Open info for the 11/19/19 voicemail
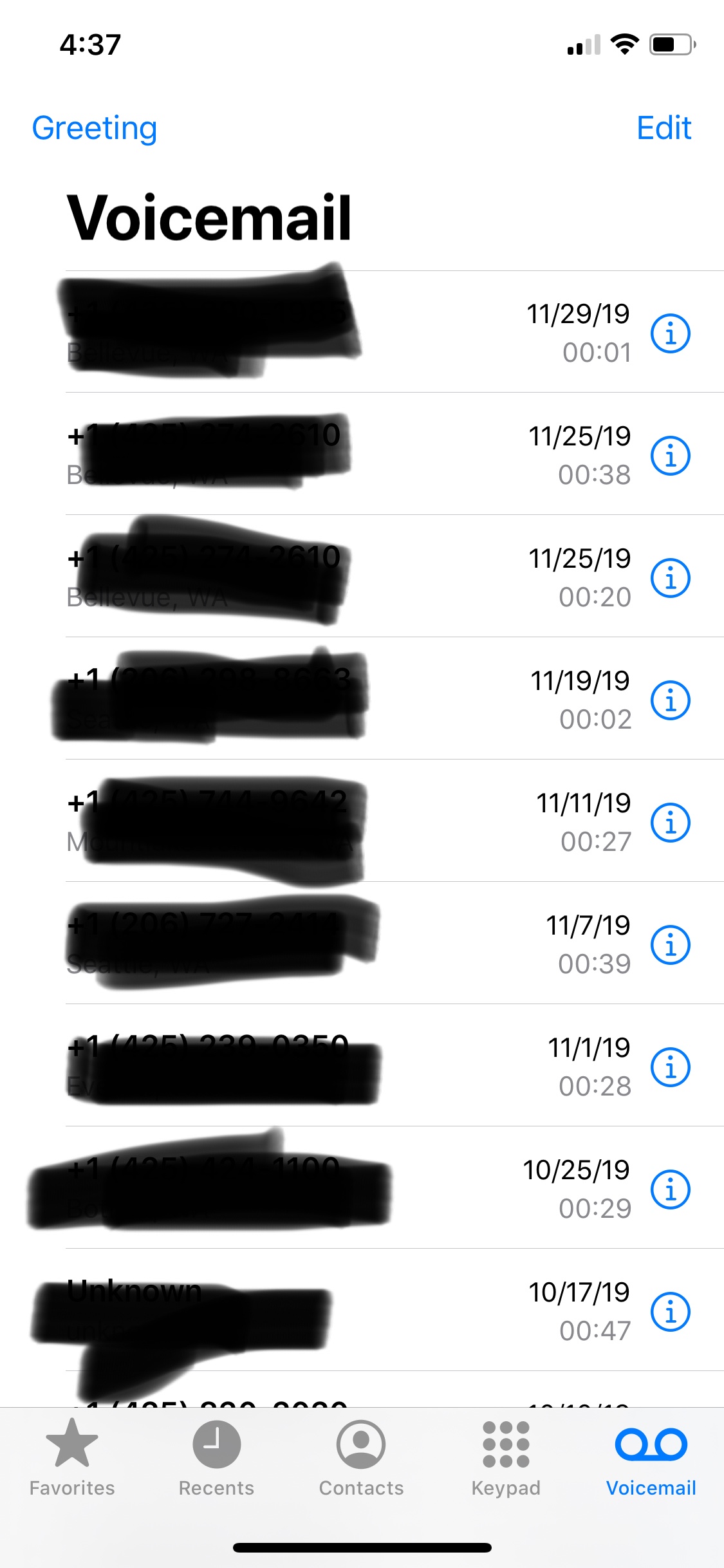The height and width of the screenshot is (1568, 724). tap(670, 700)
